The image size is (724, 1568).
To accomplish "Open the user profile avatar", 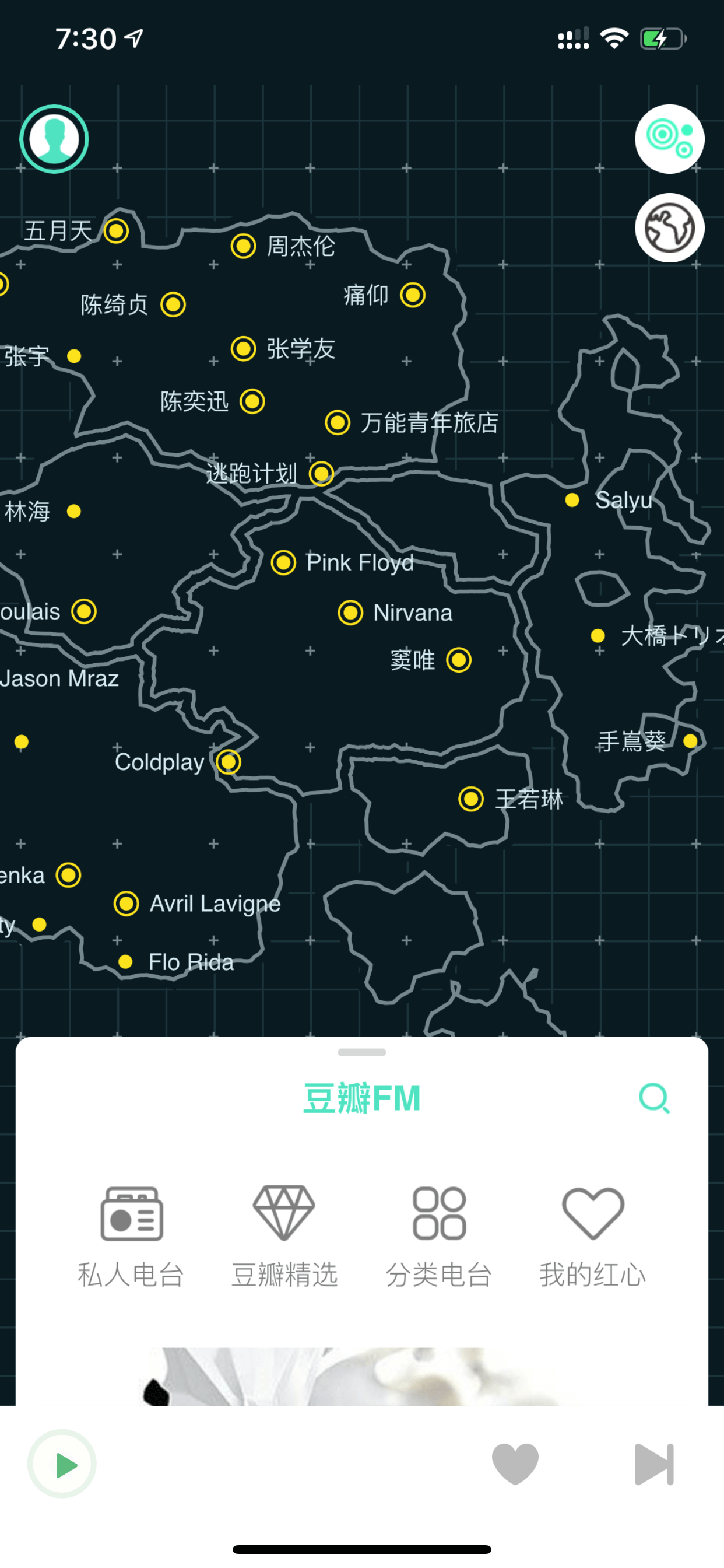I will tap(54, 139).
